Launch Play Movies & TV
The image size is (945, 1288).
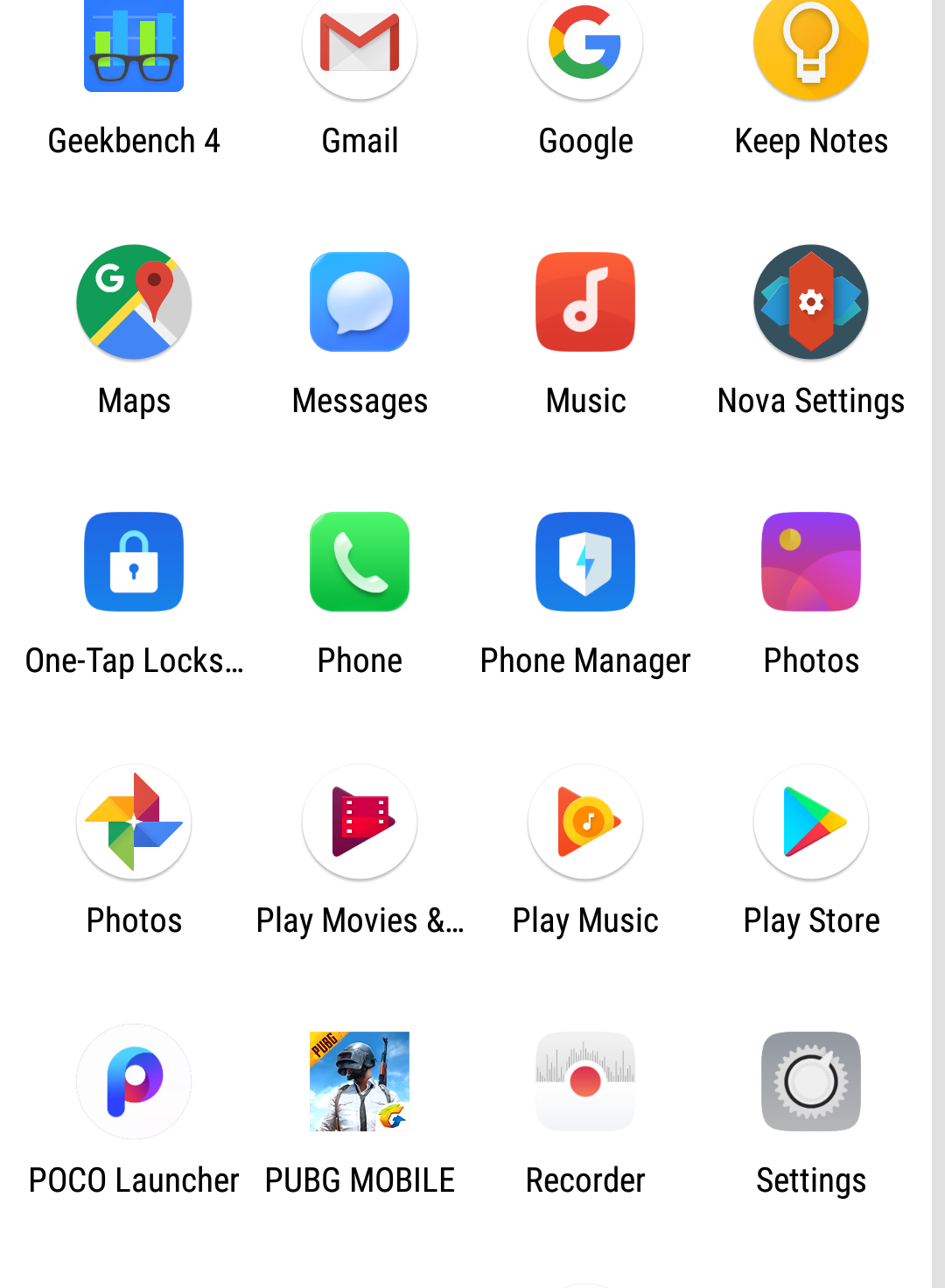click(360, 822)
